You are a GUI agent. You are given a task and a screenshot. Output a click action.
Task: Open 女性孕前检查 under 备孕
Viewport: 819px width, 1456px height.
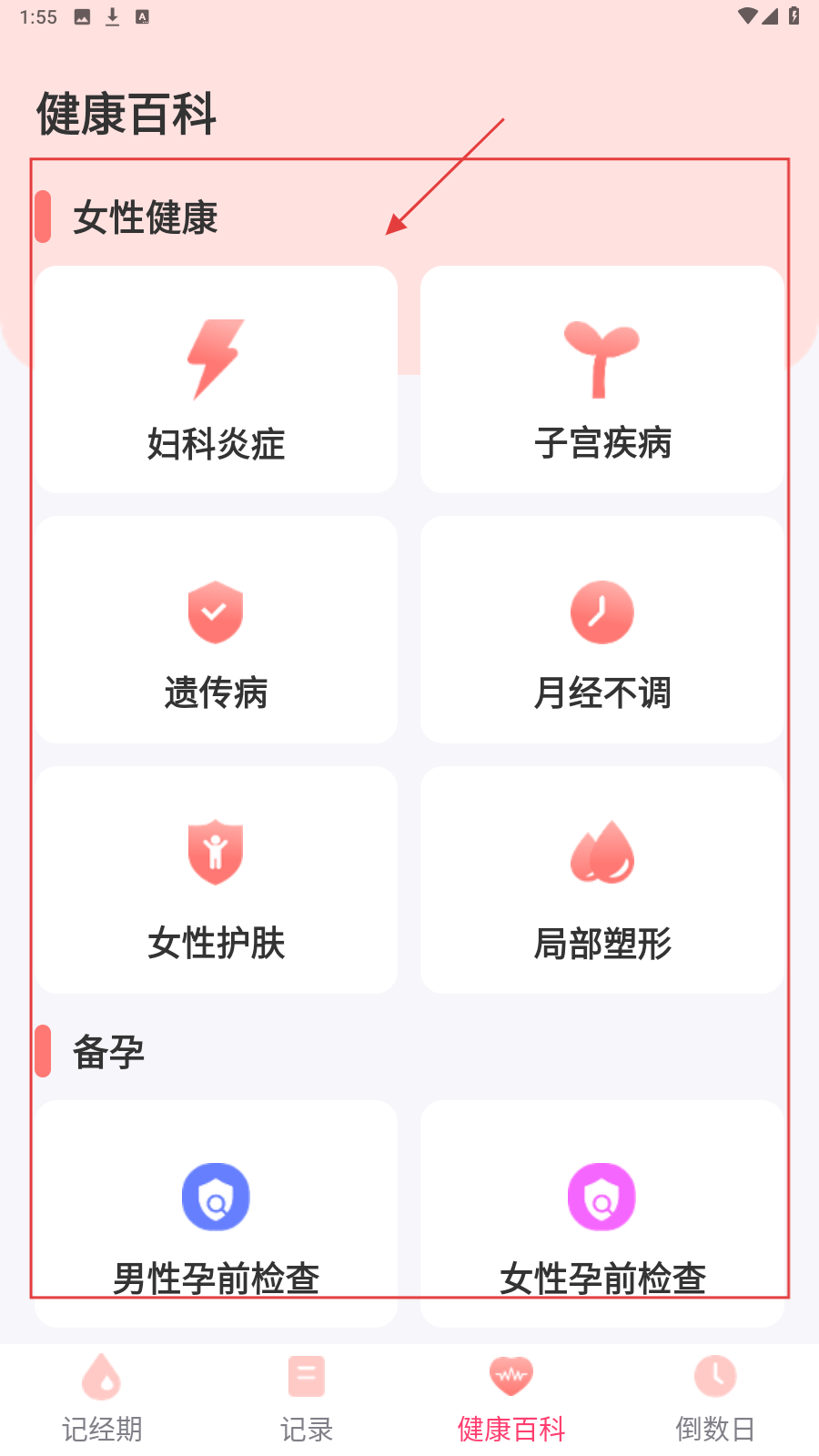point(602,1213)
